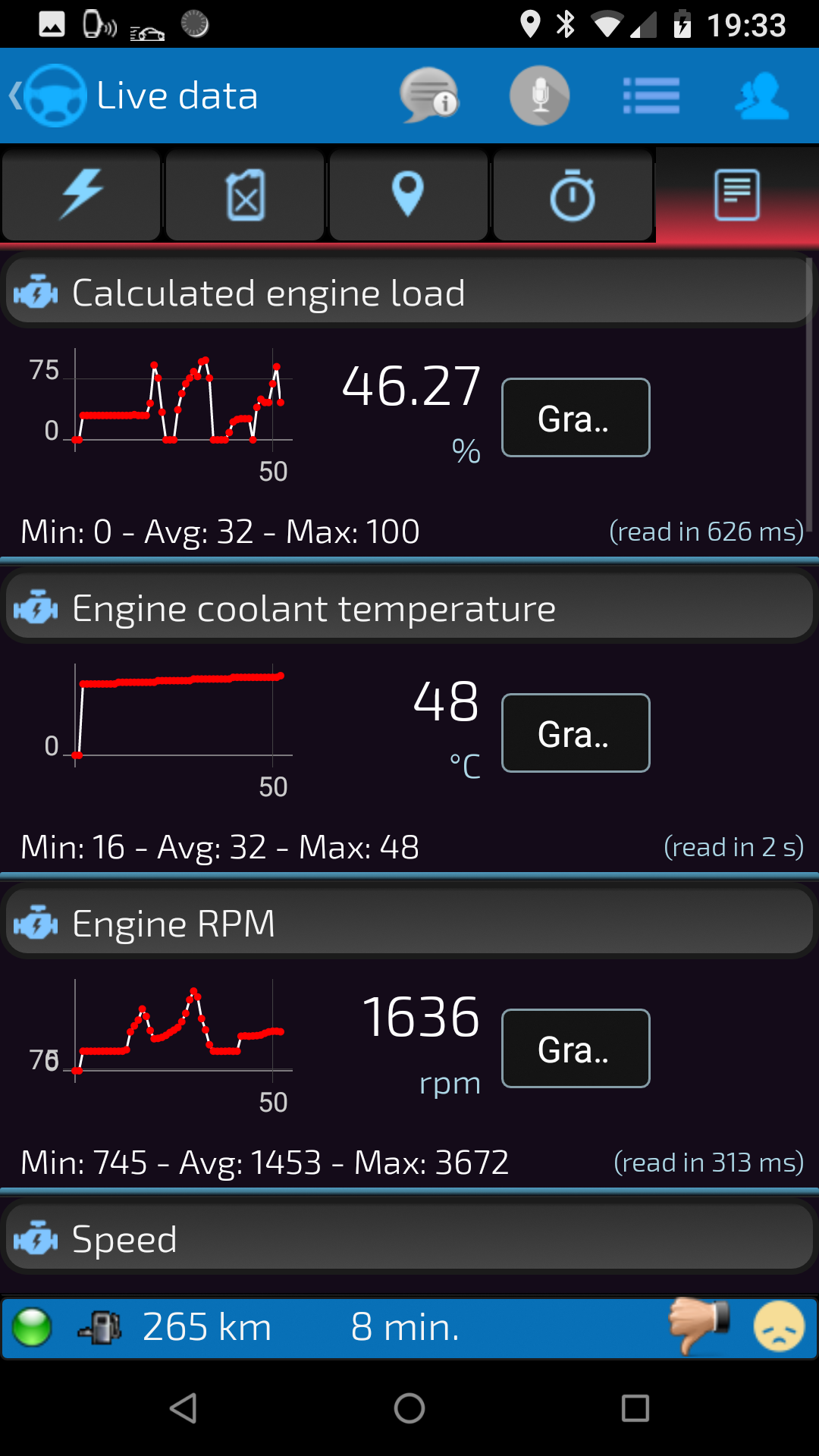Open graph for Calculated engine load
The image size is (819, 1456).
pos(576,418)
